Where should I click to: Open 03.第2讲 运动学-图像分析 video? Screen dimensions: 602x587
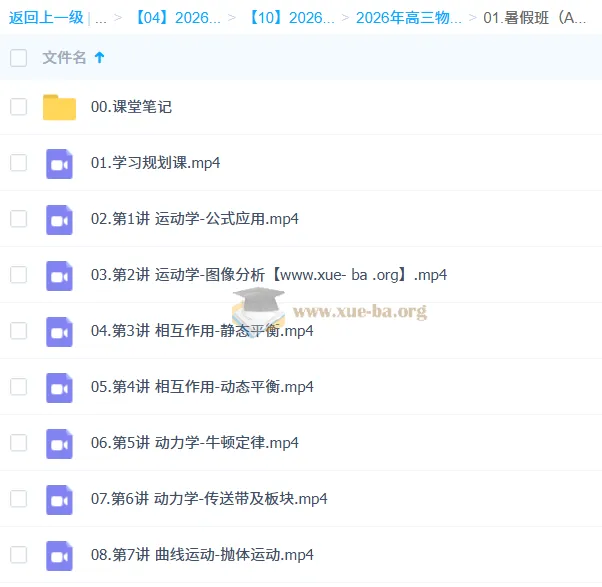coord(268,275)
